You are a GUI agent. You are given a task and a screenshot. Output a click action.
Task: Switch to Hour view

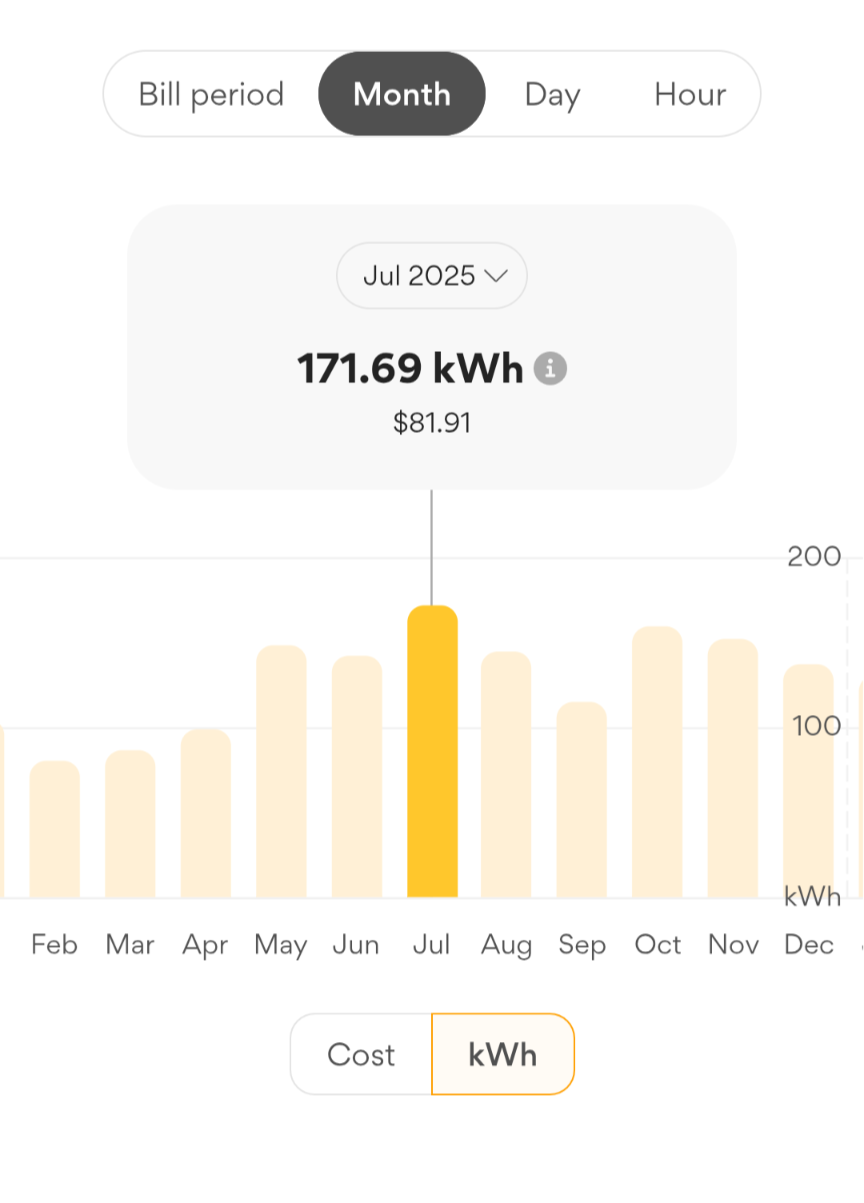(x=689, y=93)
